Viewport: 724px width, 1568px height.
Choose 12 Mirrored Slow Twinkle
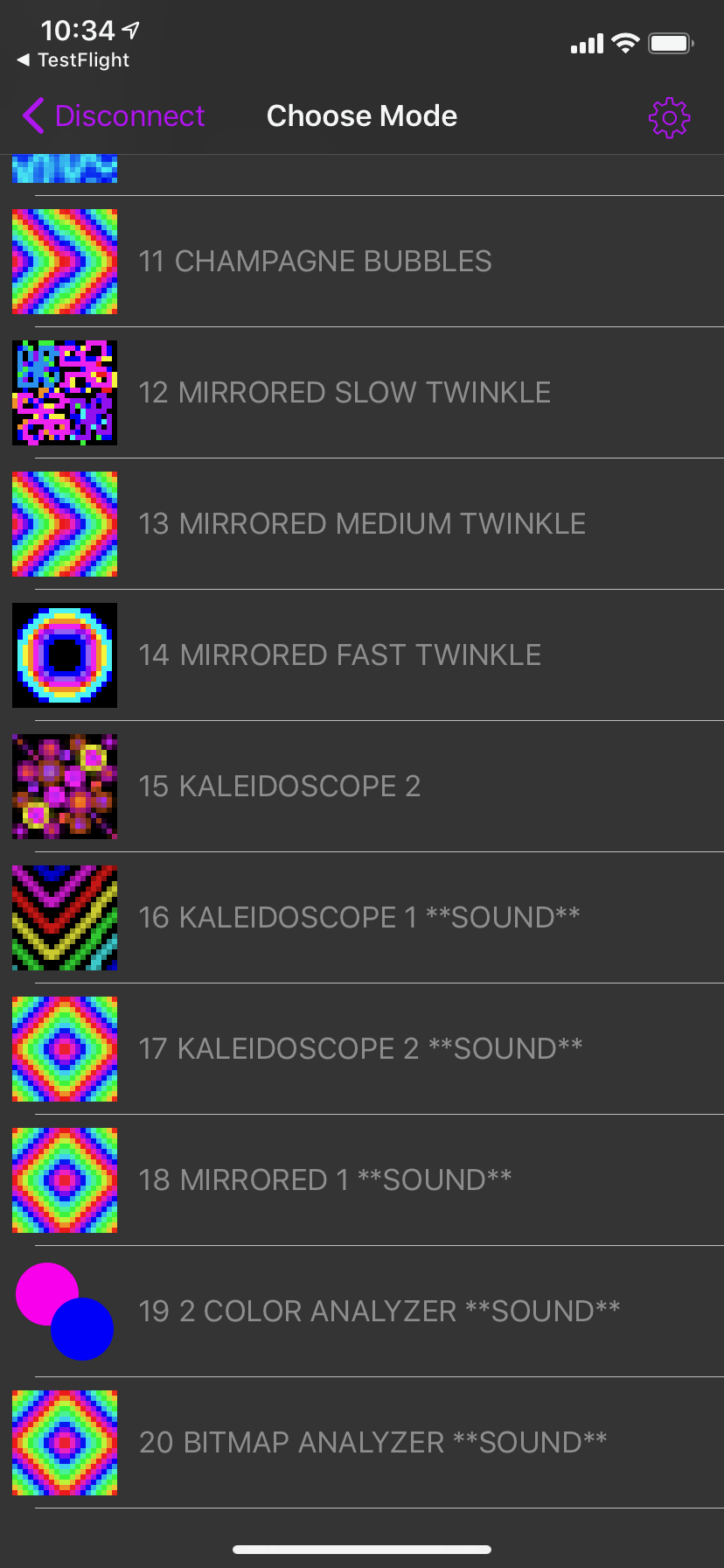pos(362,393)
